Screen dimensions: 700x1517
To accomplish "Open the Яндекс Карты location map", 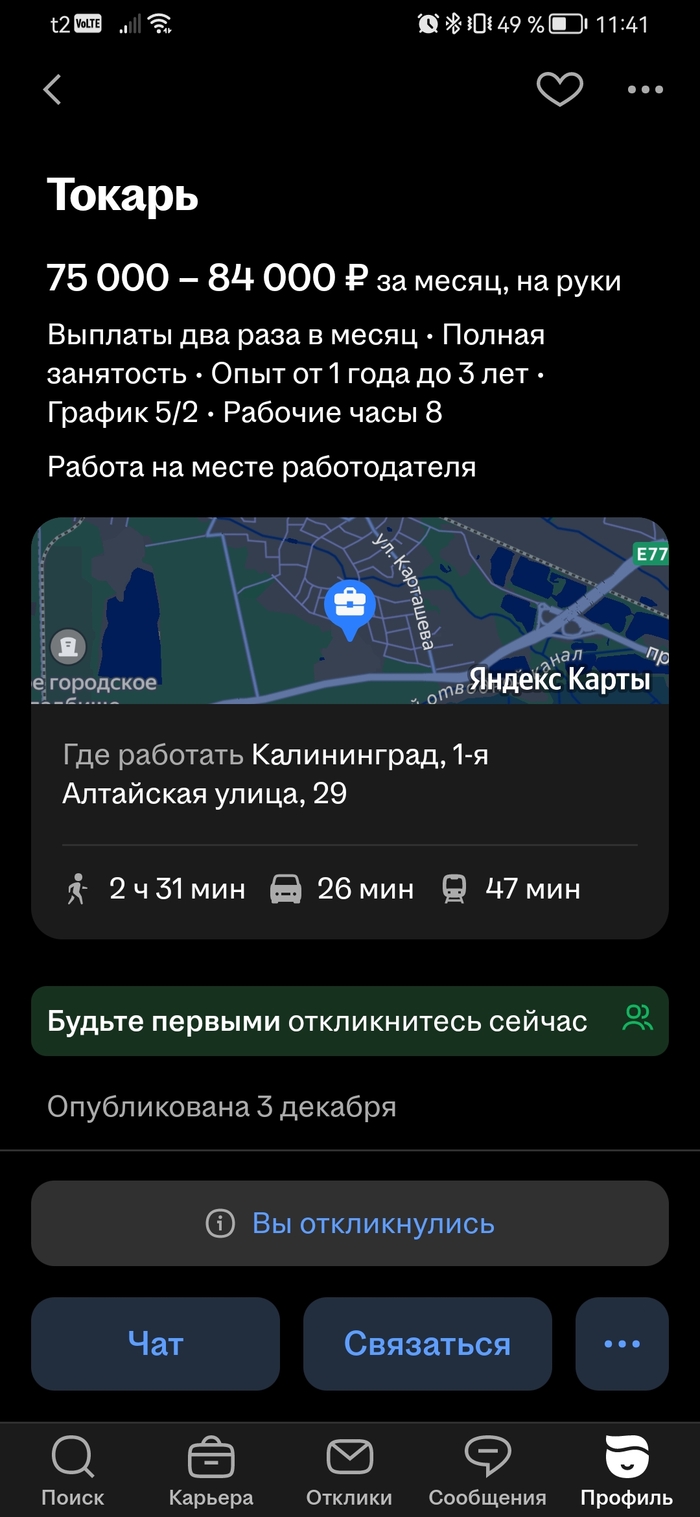I will [x=350, y=611].
